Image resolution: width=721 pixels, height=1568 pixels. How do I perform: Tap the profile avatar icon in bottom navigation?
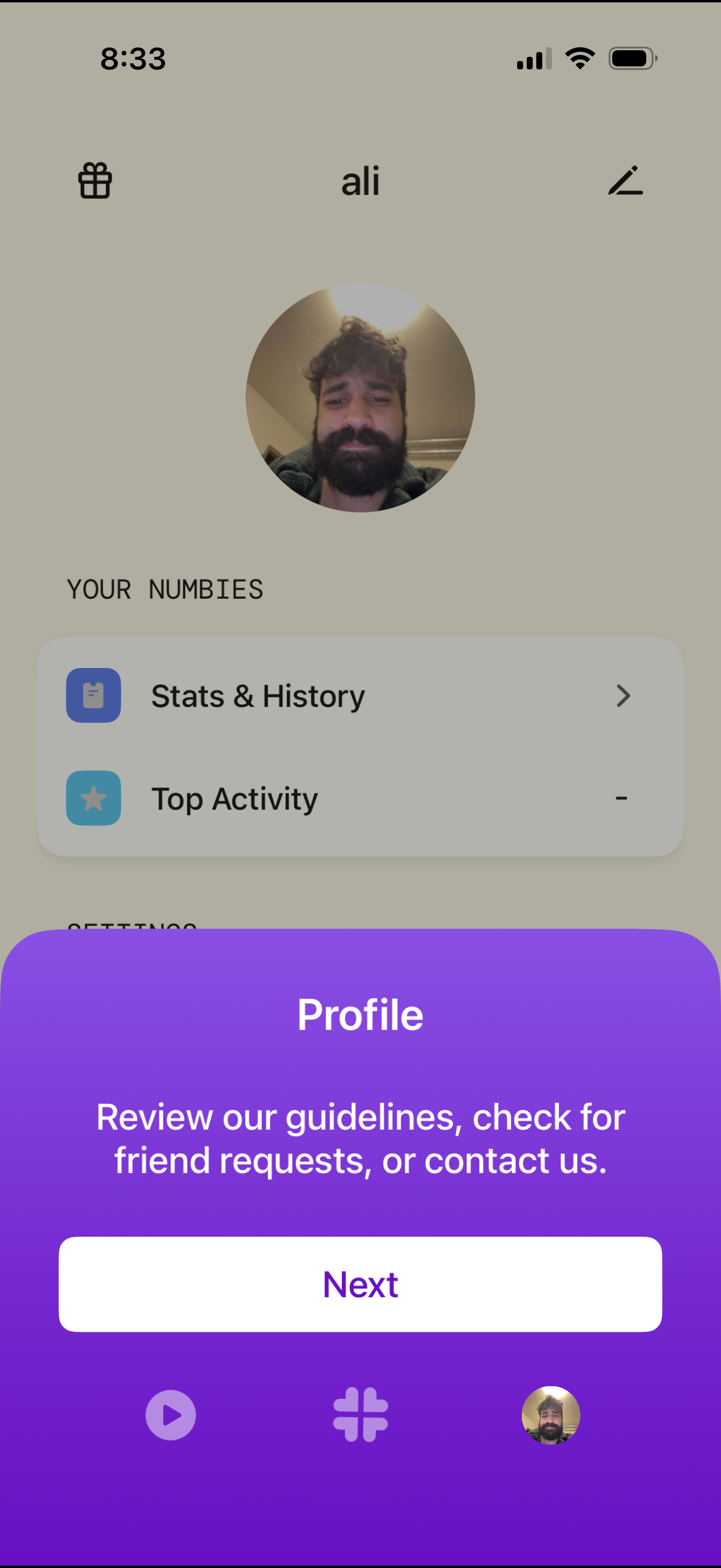point(551,1416)
